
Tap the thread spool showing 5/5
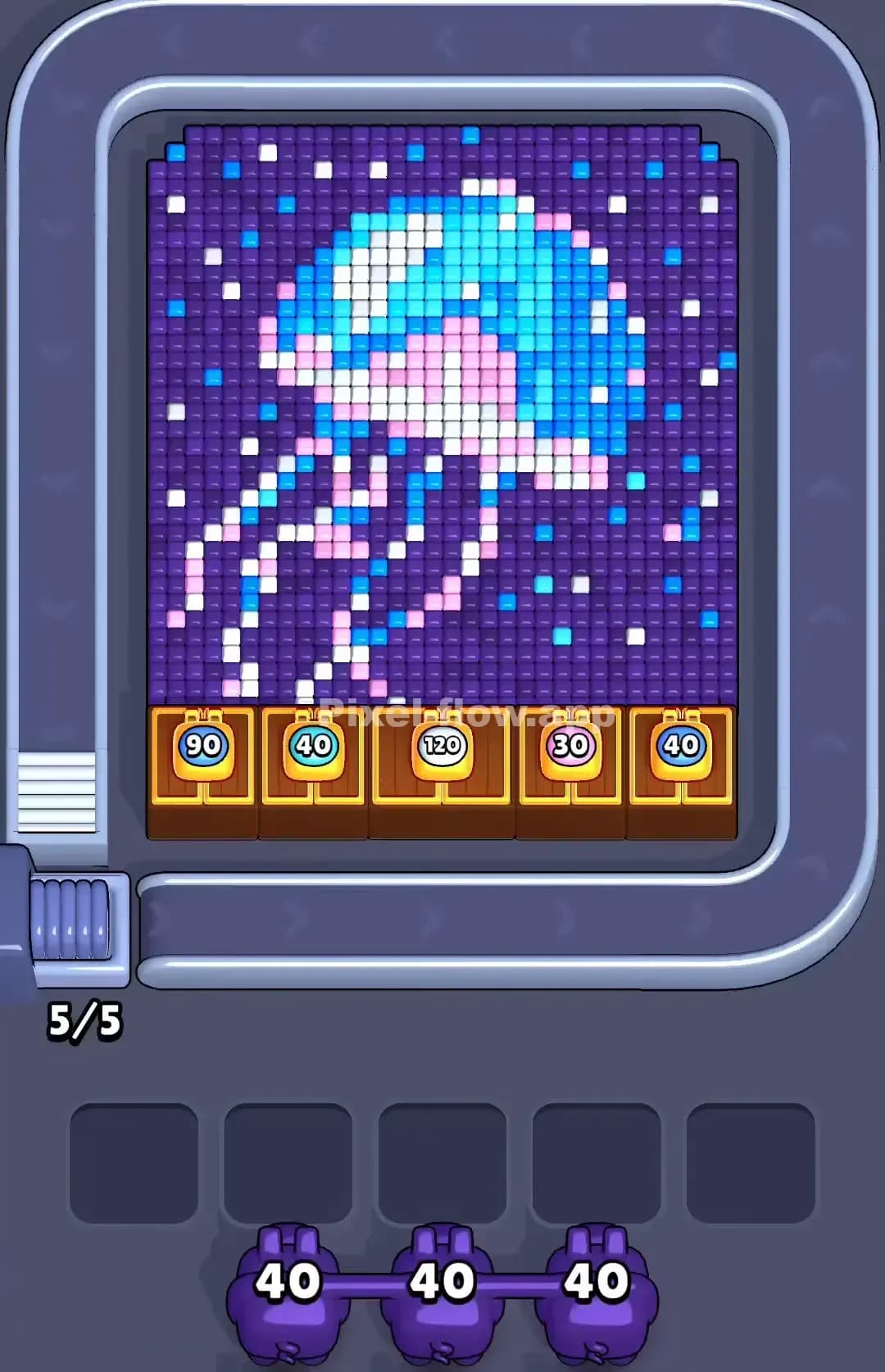[x=72, y=918]
